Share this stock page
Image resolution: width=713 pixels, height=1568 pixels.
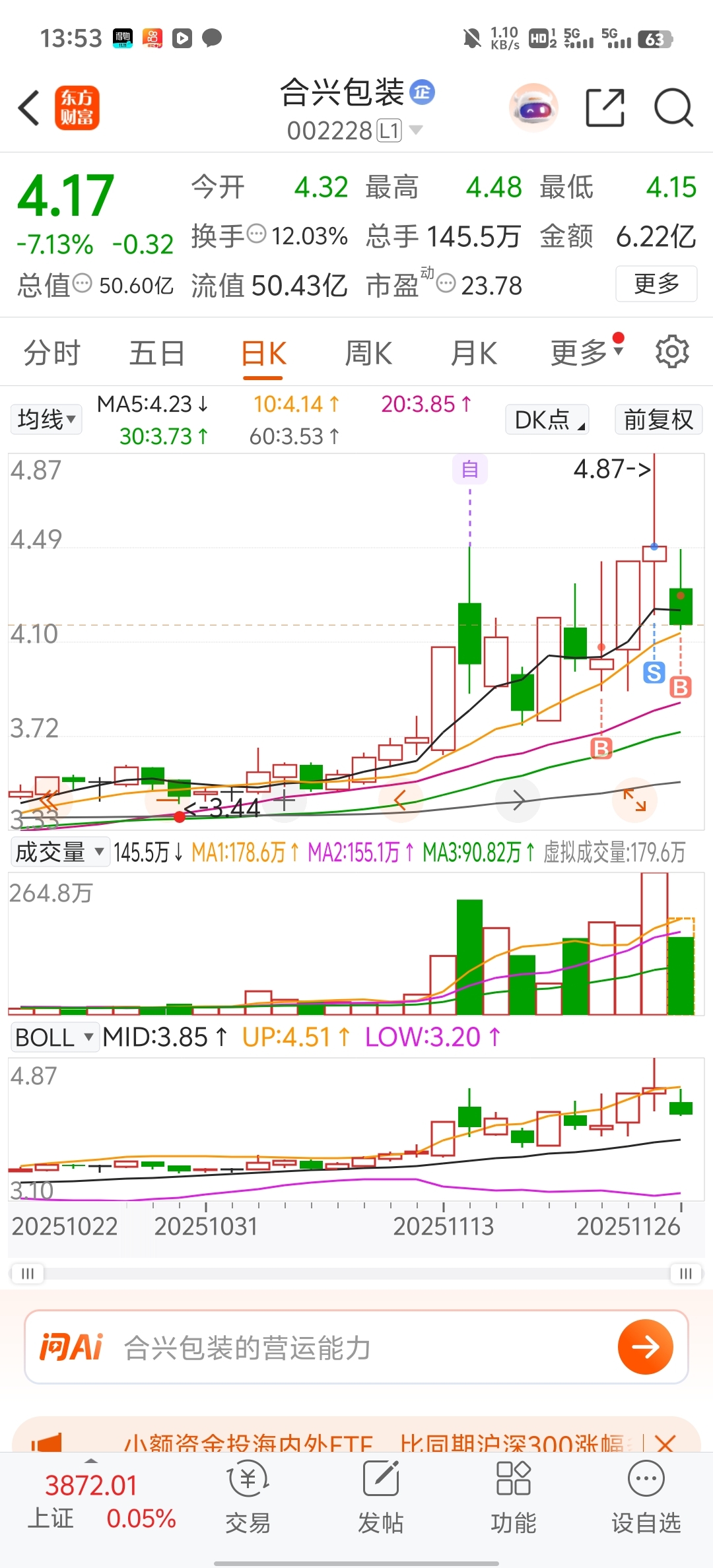click(x=605, y=108)
